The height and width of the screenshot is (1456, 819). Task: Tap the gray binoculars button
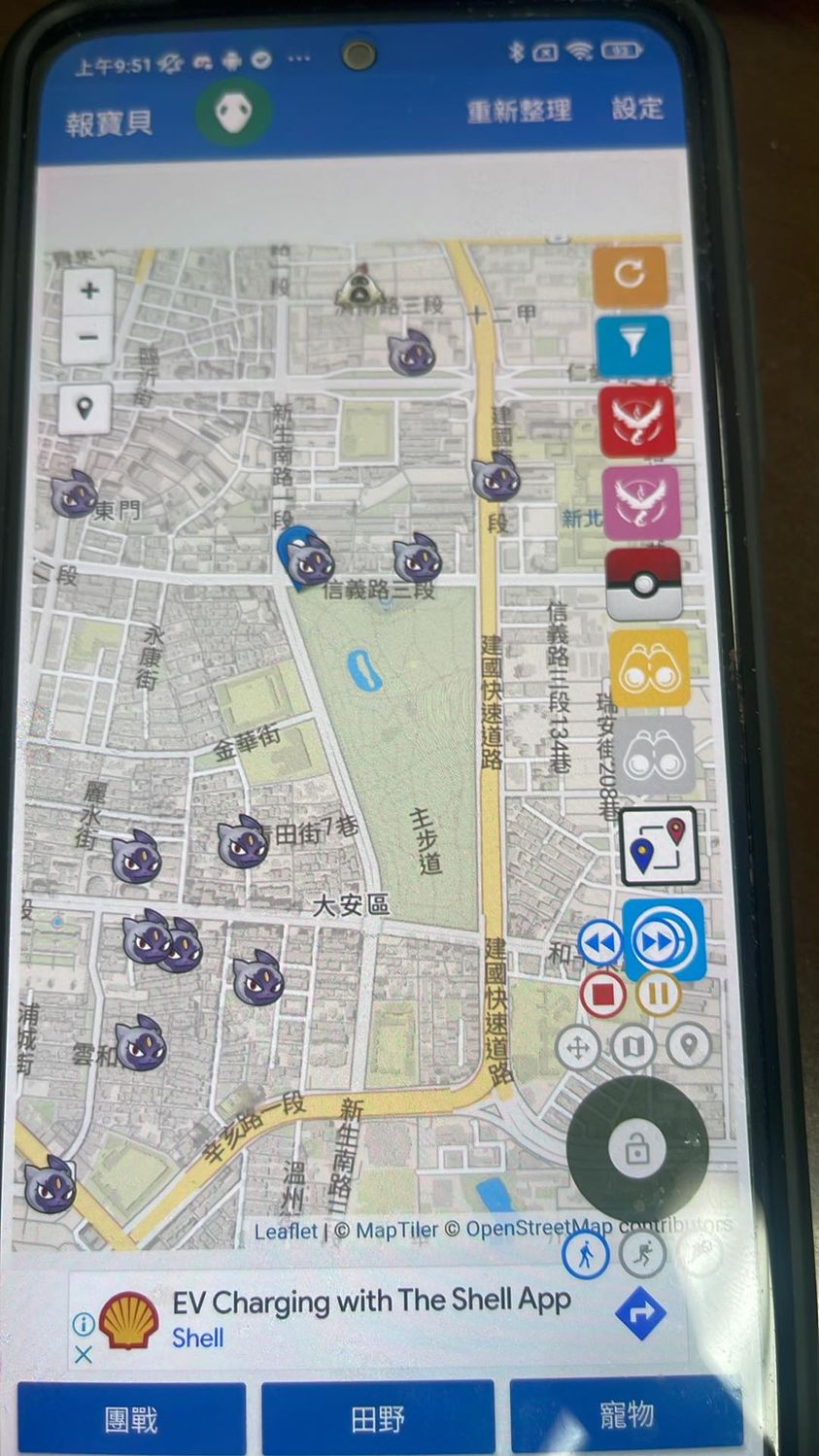coord(656,756)
